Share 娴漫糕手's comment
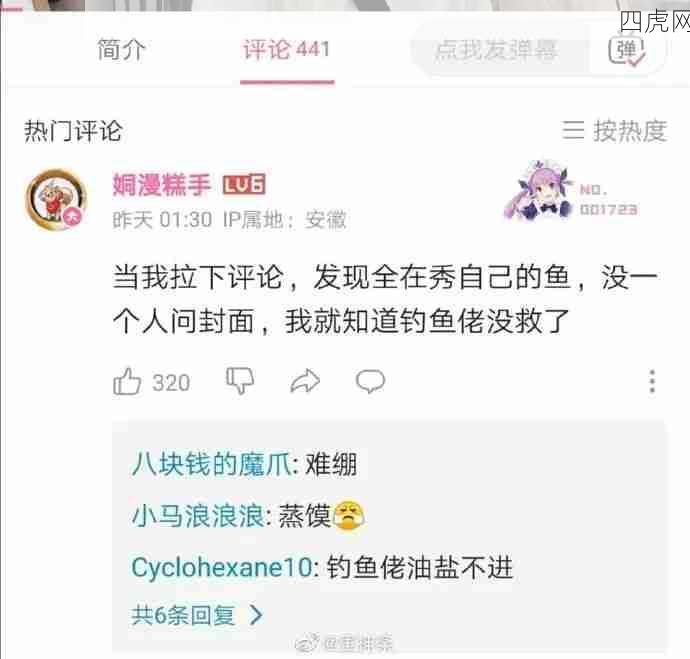The image size is (690, 659). tap(304, 380)
